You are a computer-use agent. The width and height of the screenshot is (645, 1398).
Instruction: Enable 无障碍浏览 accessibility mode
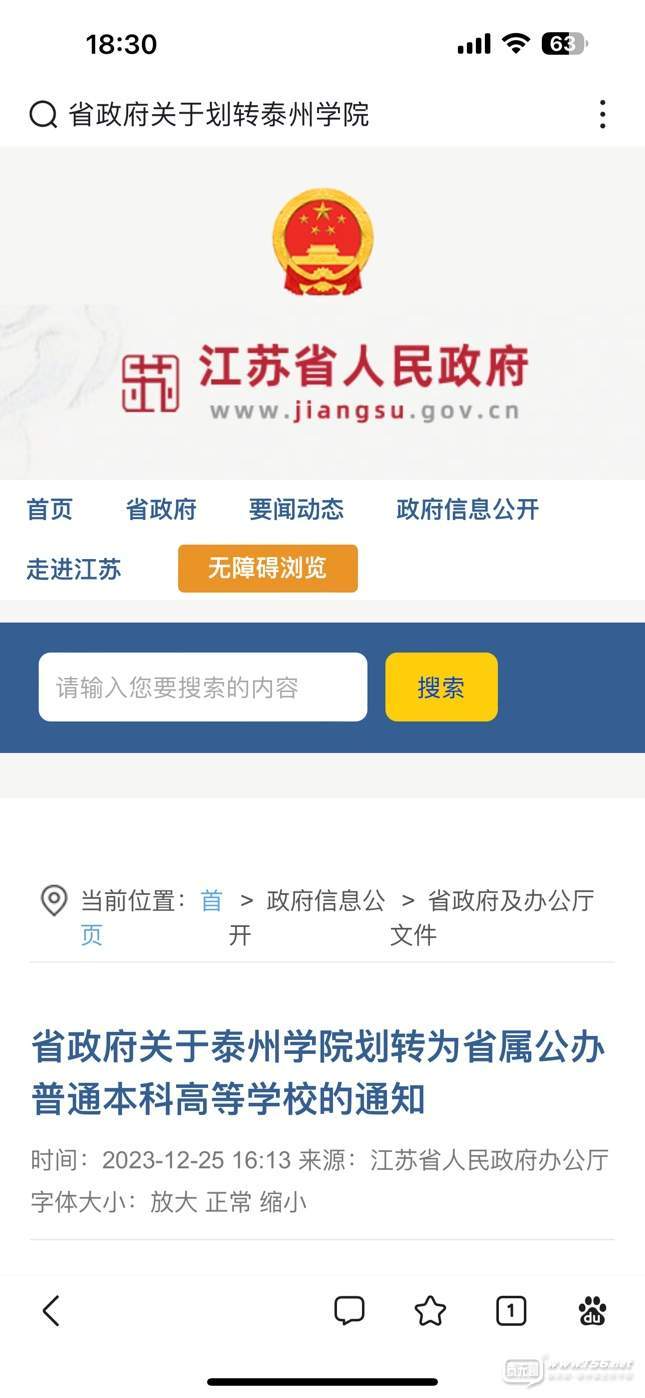point(267,568)
